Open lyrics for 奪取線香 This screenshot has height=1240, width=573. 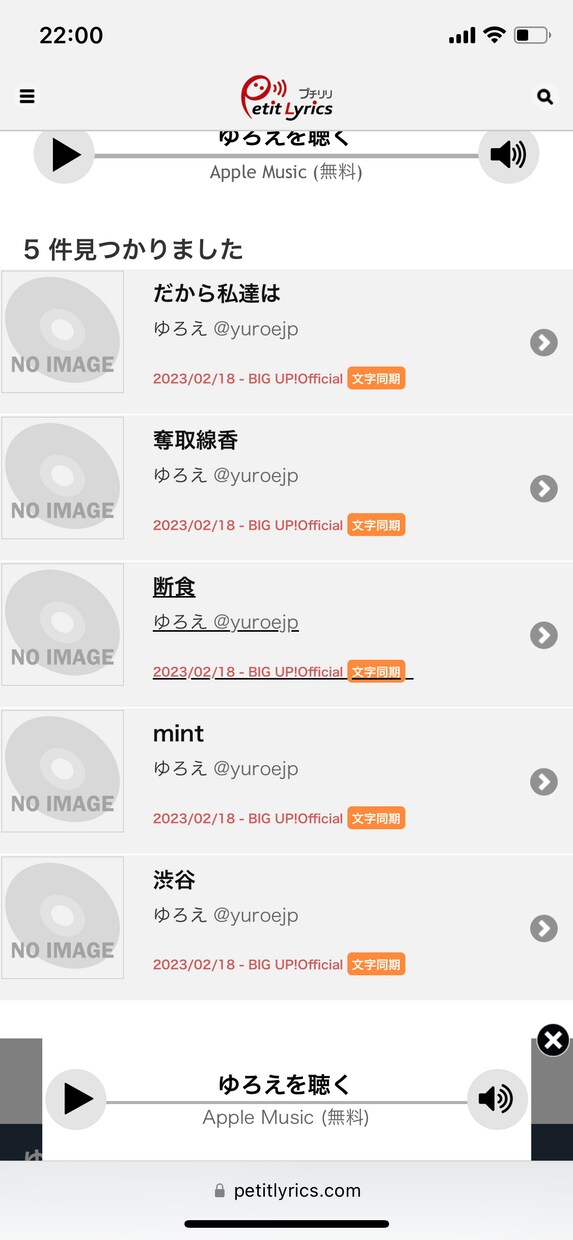pos(286,488)
